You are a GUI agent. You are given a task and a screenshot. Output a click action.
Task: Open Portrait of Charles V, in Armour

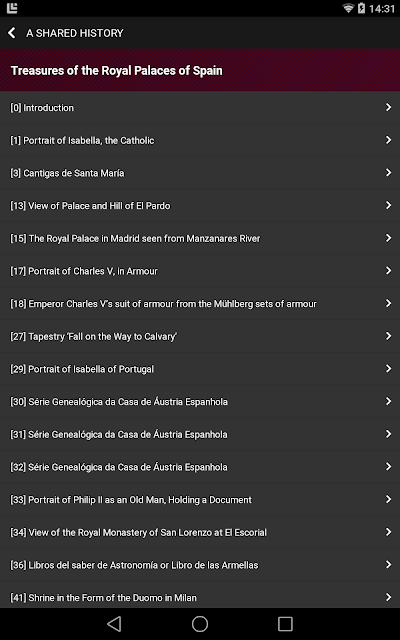(x=200, y=271)
